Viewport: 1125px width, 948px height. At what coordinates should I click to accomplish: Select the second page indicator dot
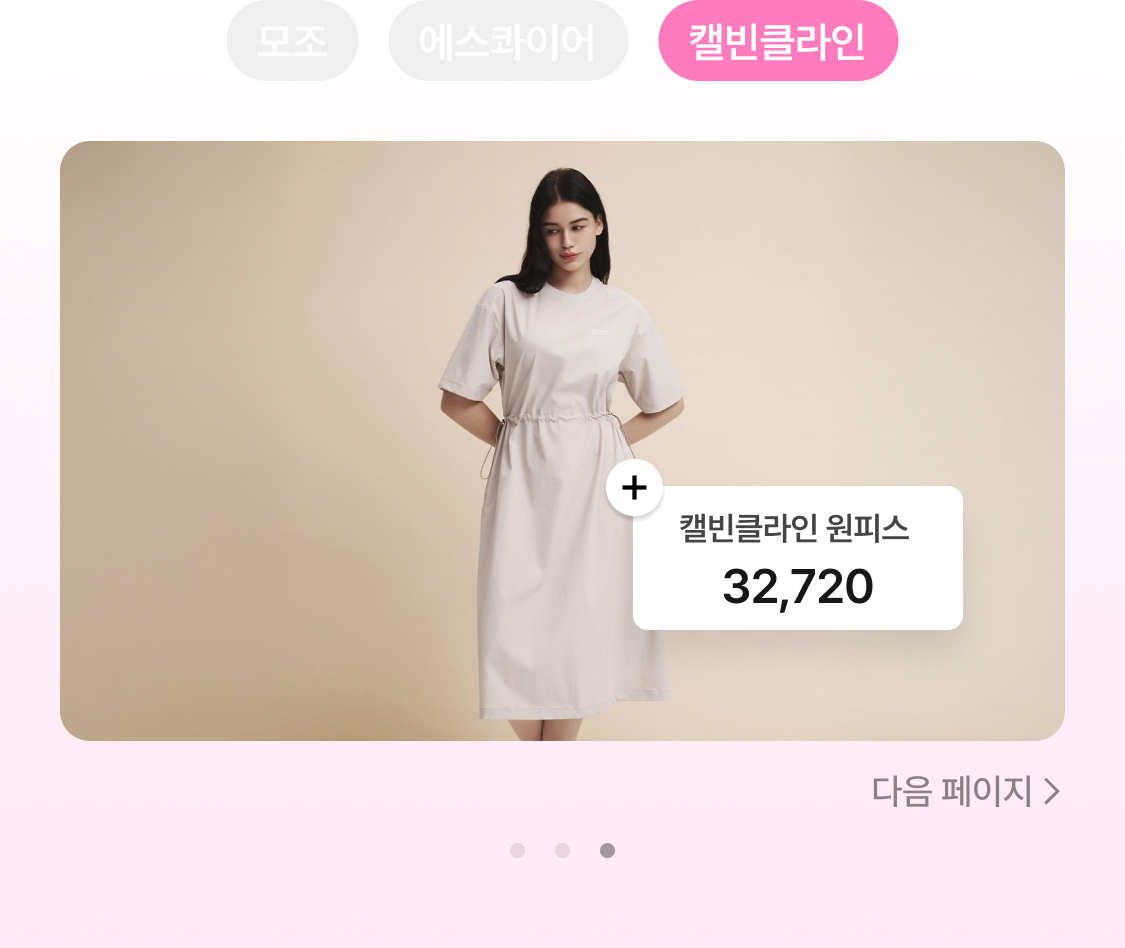pyautogui.click(x=562, y=850)
